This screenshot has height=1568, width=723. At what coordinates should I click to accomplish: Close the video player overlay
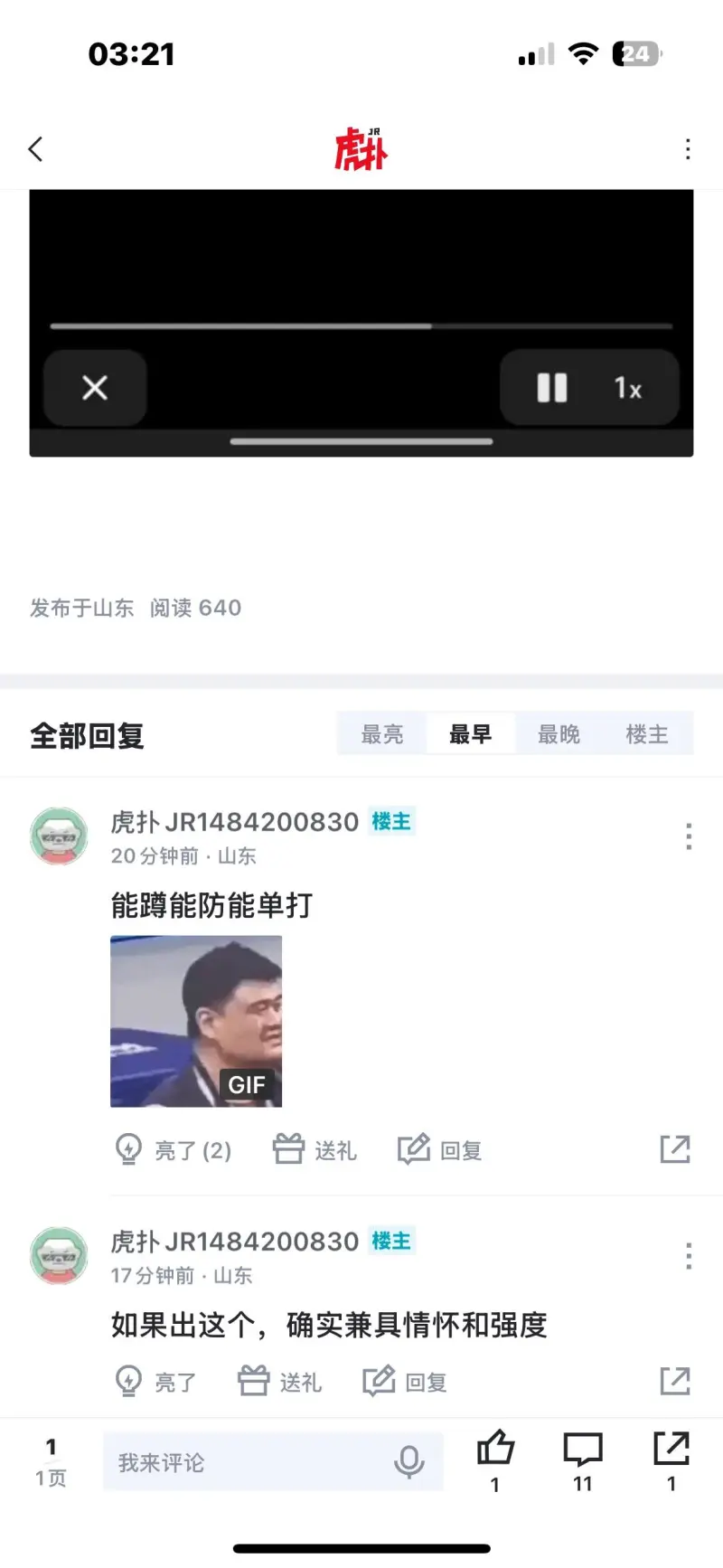pos(95,388)
